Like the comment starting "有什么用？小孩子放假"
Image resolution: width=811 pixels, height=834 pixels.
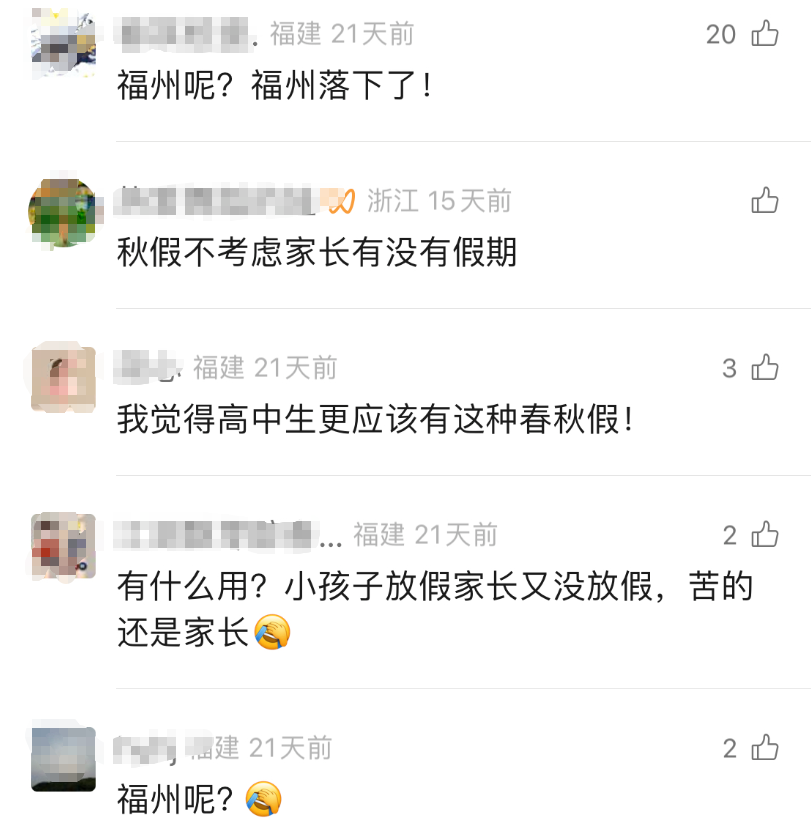765,535
